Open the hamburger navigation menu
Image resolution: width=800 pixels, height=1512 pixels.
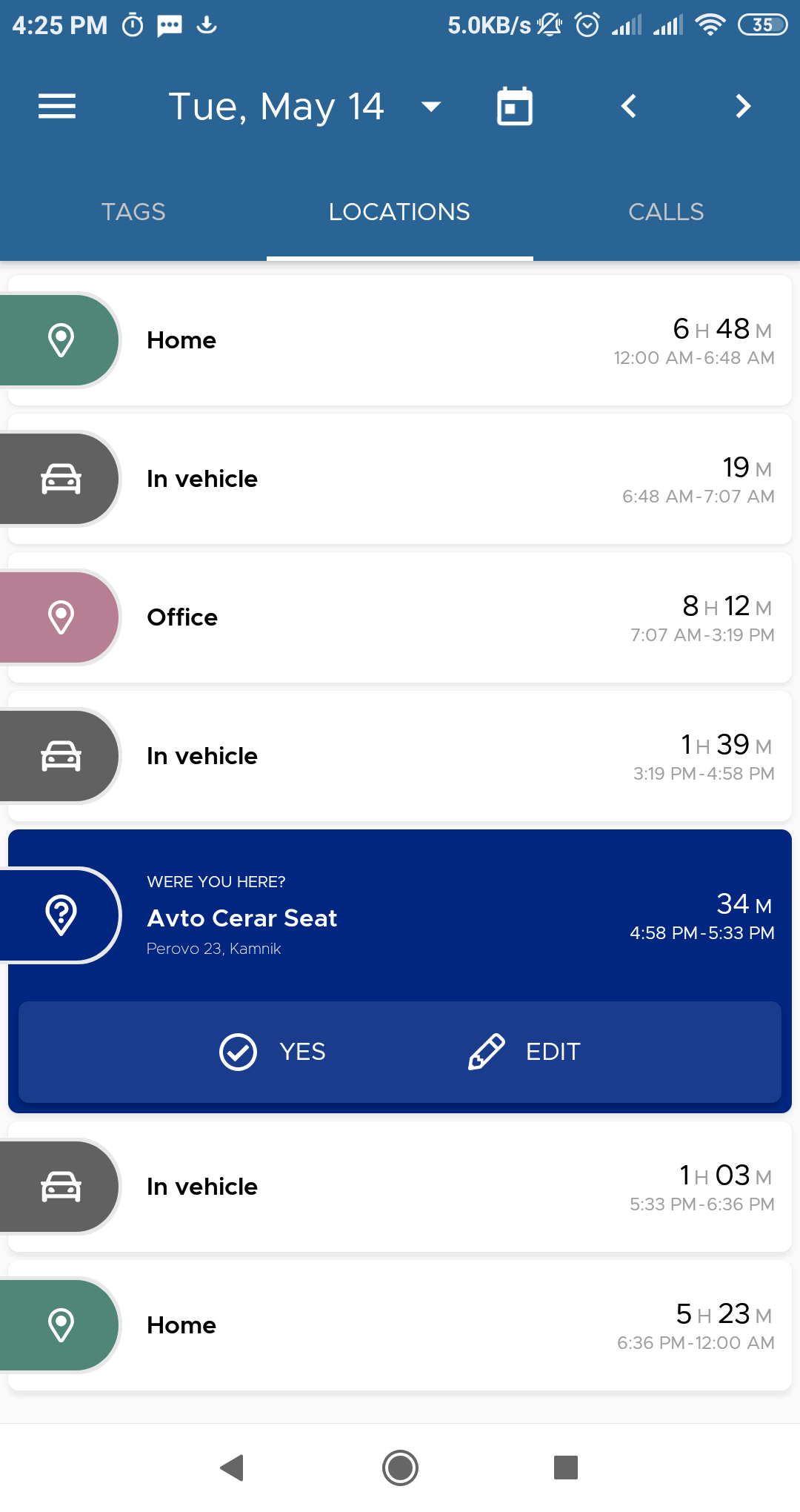pos(57,106)
